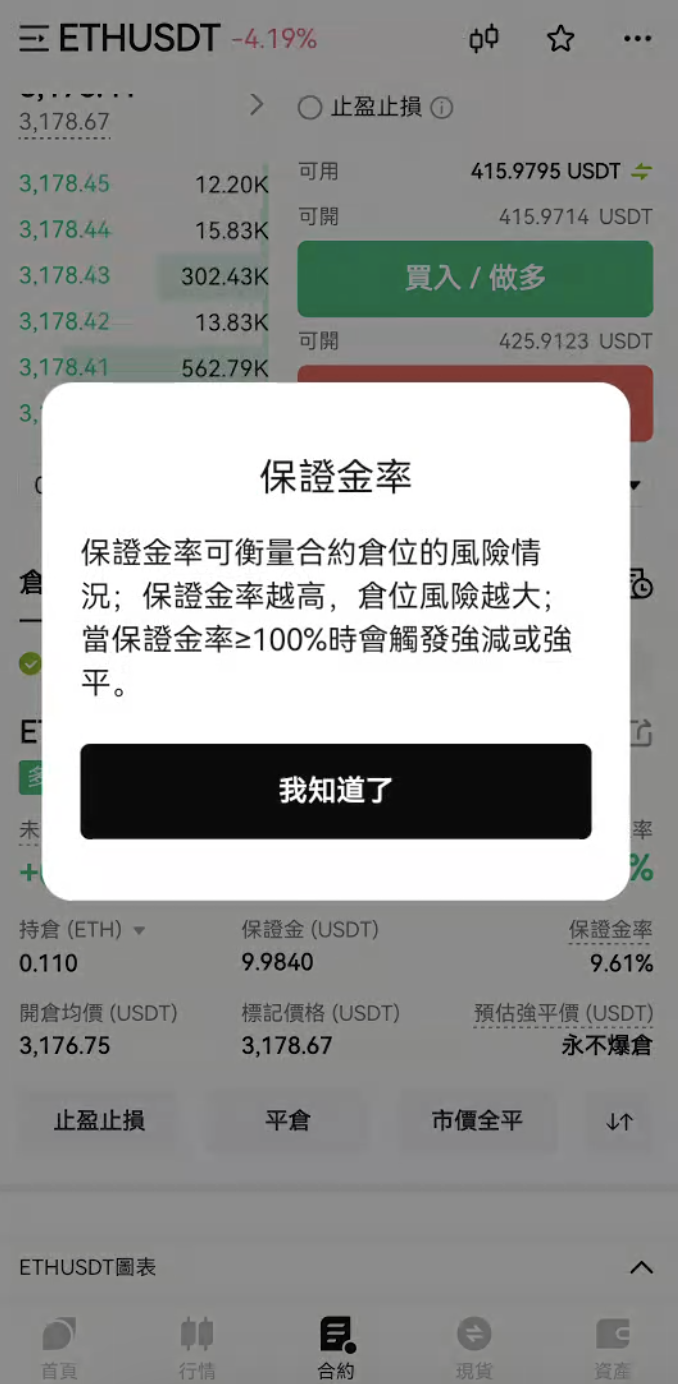The image size is (678, 1384).
Task: Tap 買入 / 做多 button
Action: pos(475,278)
